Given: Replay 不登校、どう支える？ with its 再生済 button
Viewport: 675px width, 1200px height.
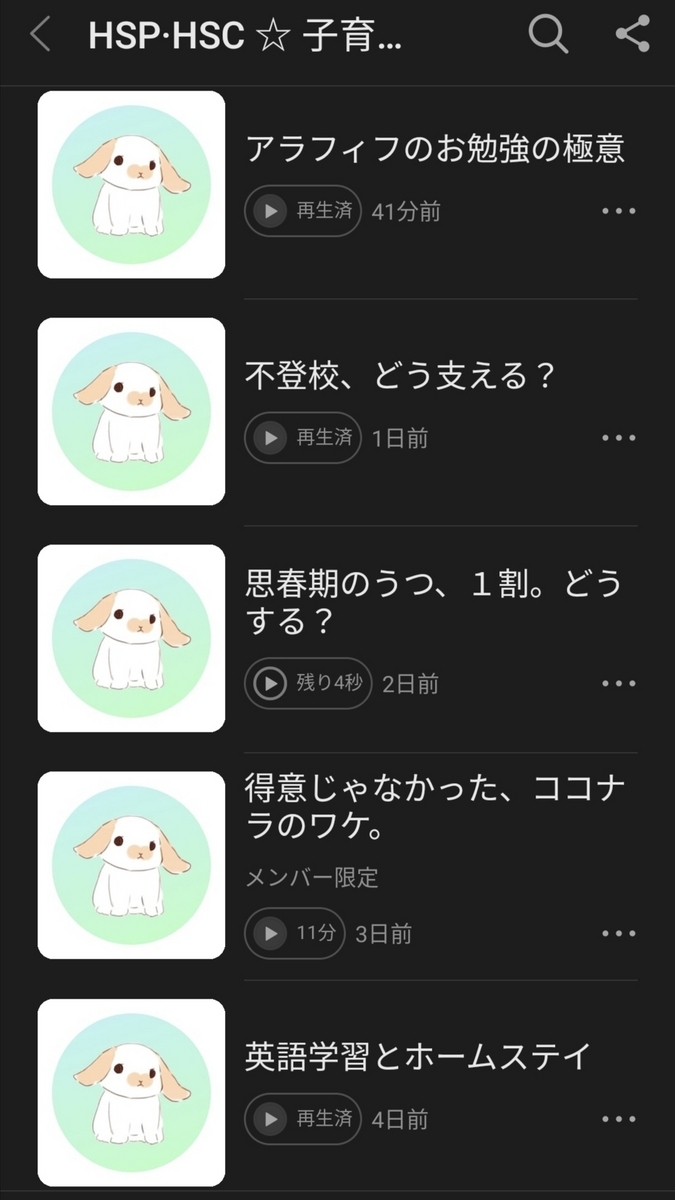Looking at the screenshot, I should [303, 438].
